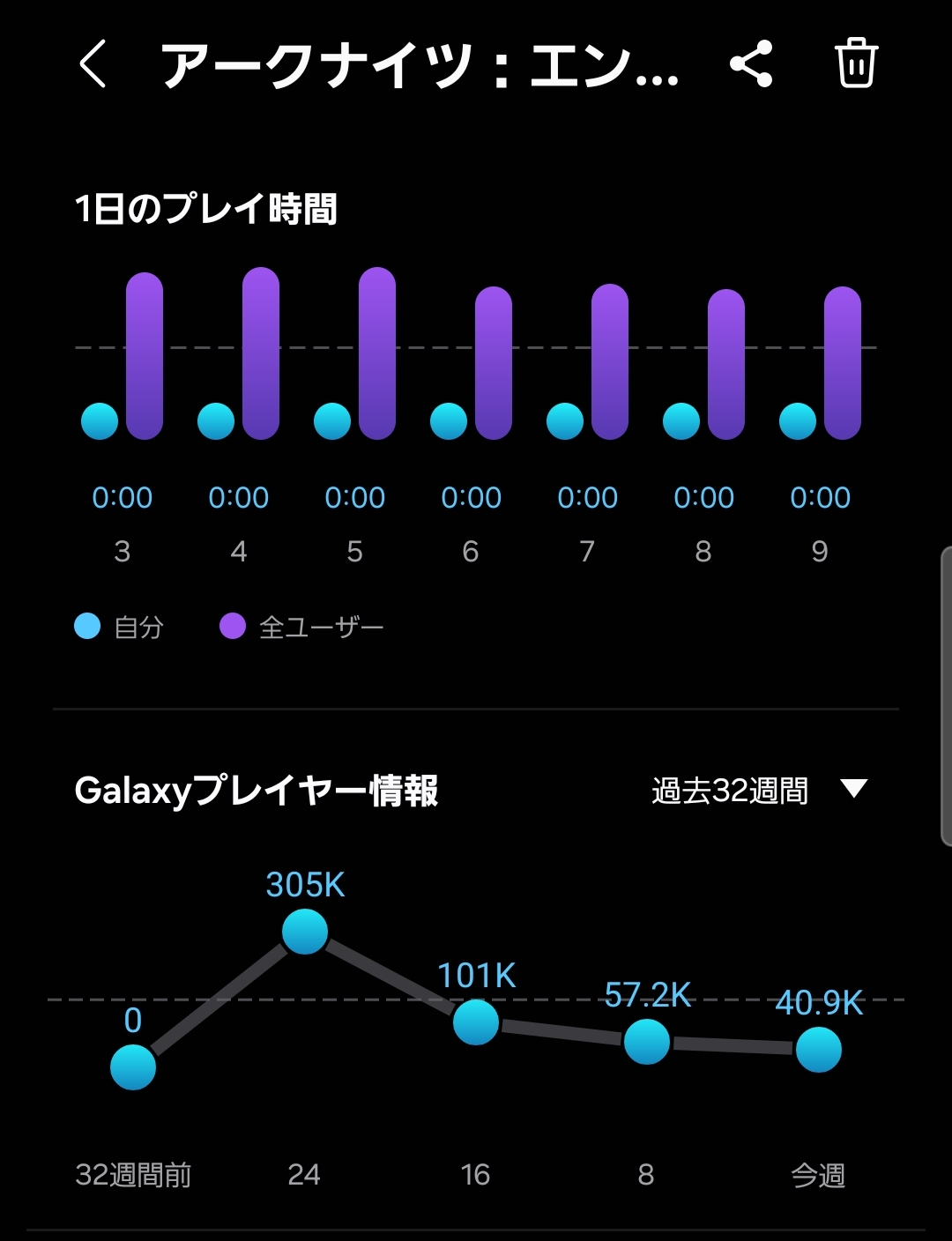The image size is (952, 1241).
Task: Go back with the top arrow
Action: tap(93, 64)
